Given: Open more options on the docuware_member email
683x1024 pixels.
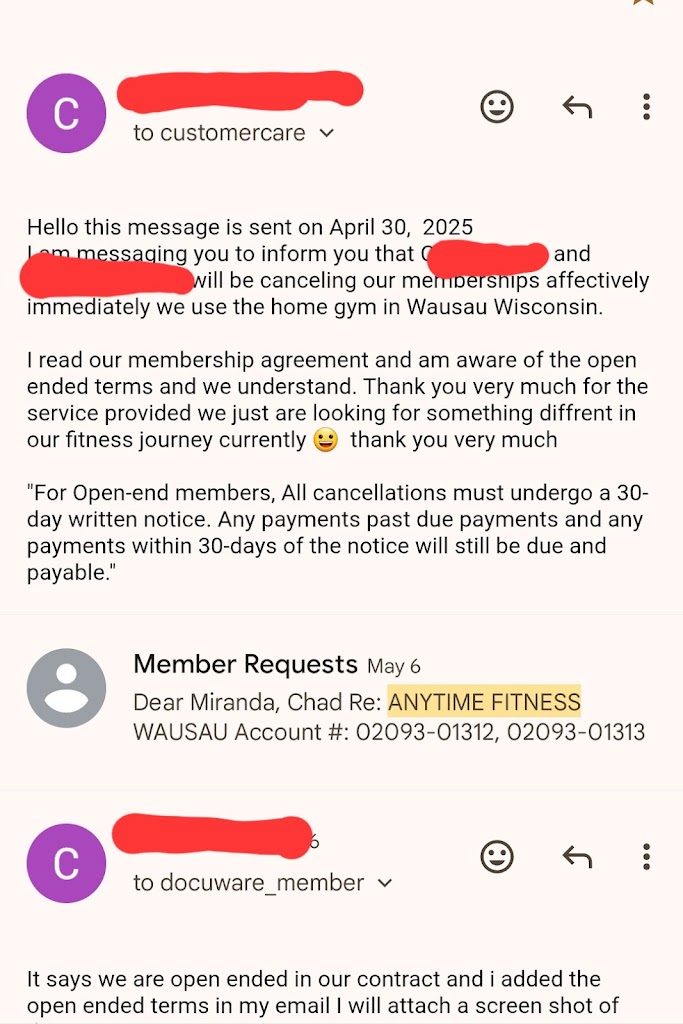Looking at the screenshot, I should [647, 857].
